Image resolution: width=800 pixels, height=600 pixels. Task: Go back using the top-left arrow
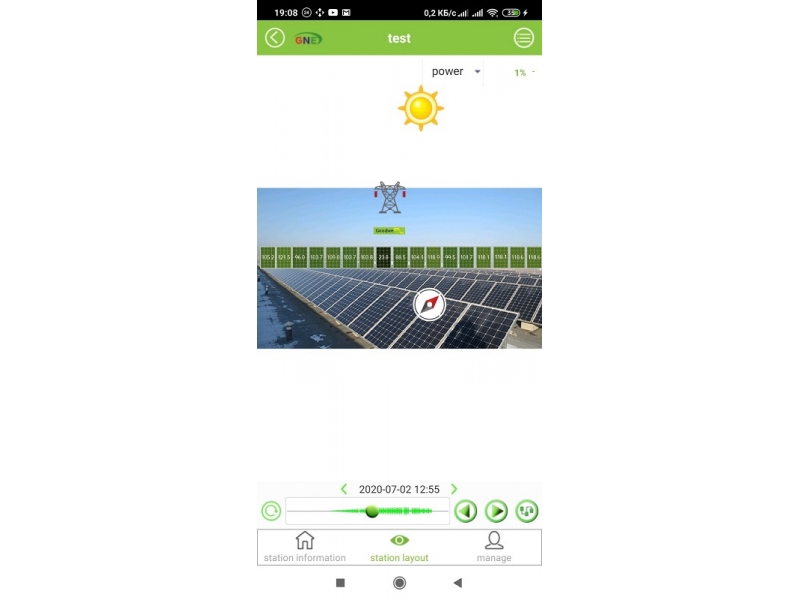pyautogui.click(x=275, y=38)
